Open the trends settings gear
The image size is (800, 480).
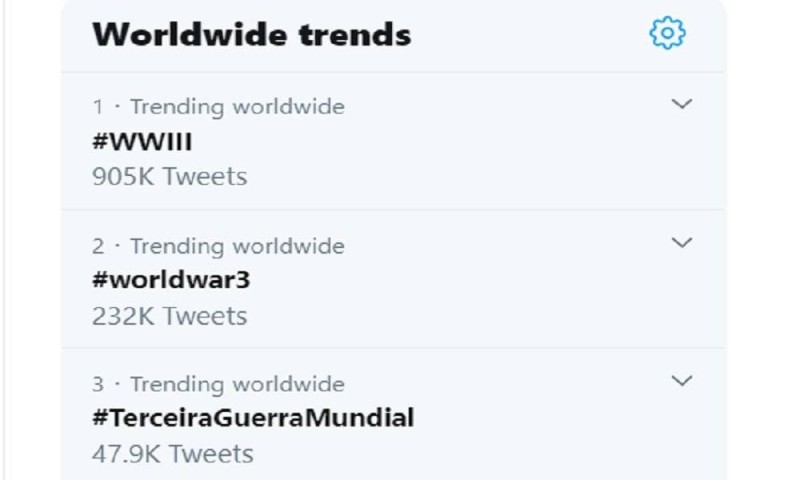point(667,33)
